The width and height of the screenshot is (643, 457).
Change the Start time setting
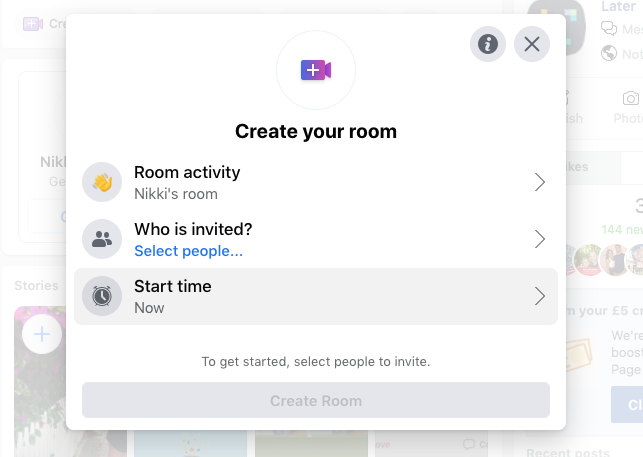[x=315, y=296]
